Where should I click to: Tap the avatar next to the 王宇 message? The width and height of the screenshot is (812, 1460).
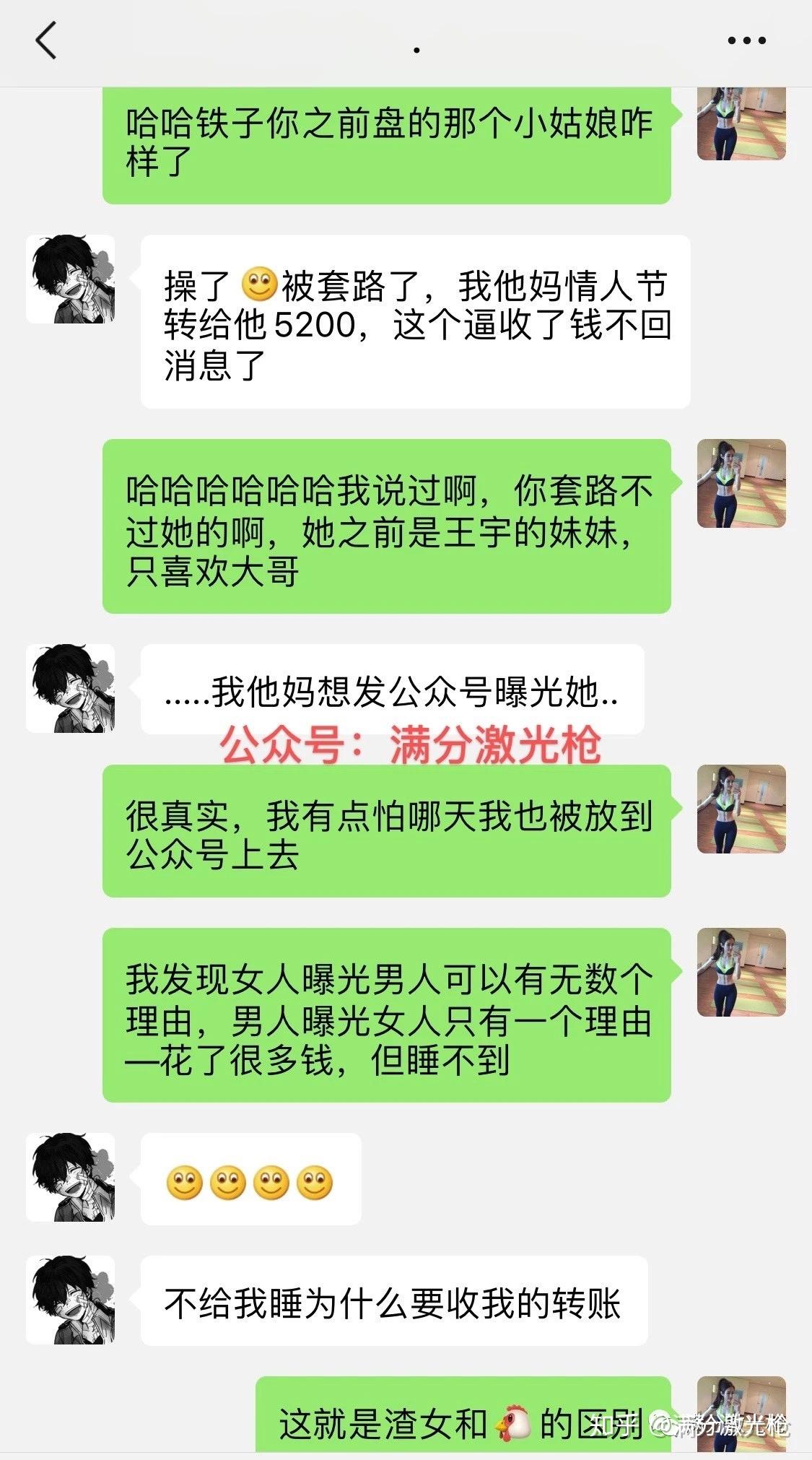click(x=741, y=484)
